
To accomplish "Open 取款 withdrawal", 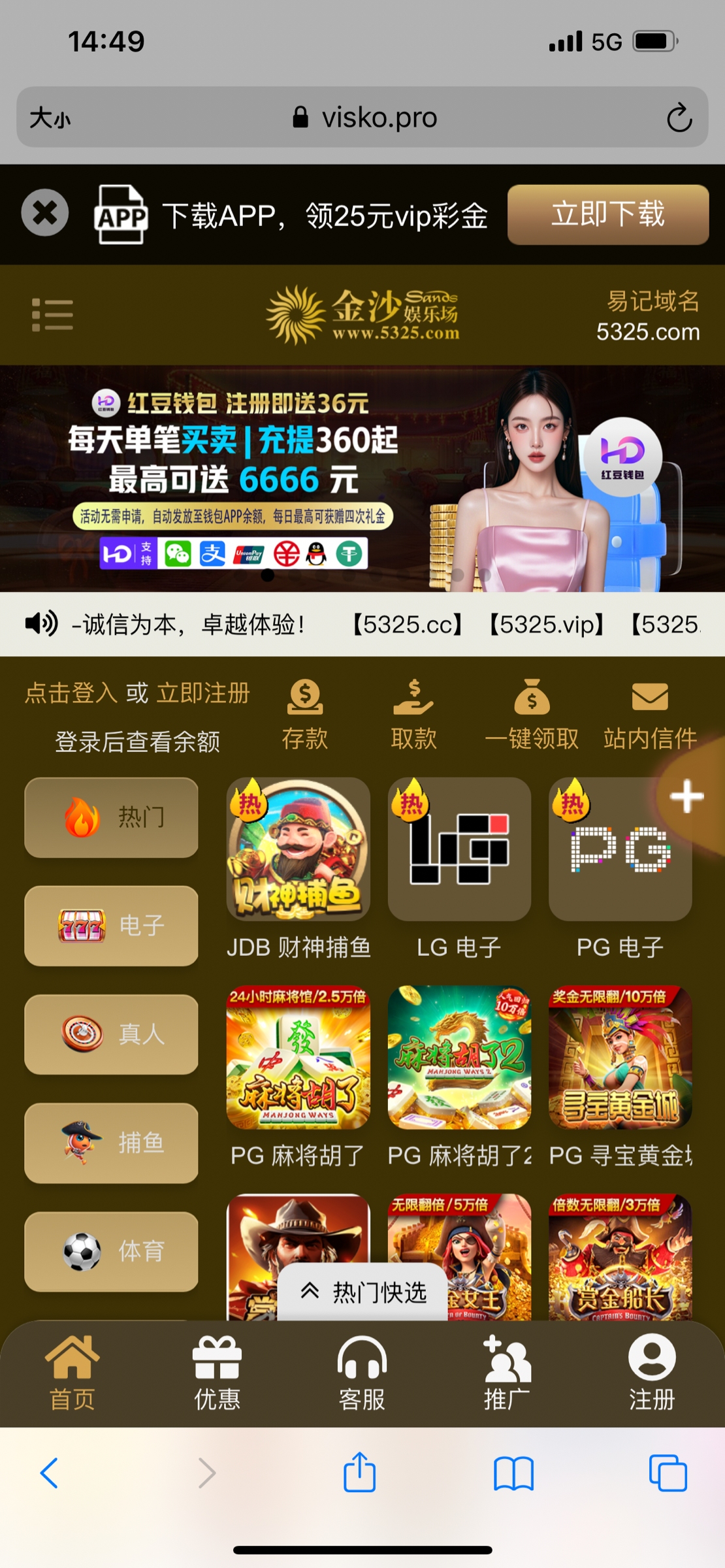I will coord(413,714).
